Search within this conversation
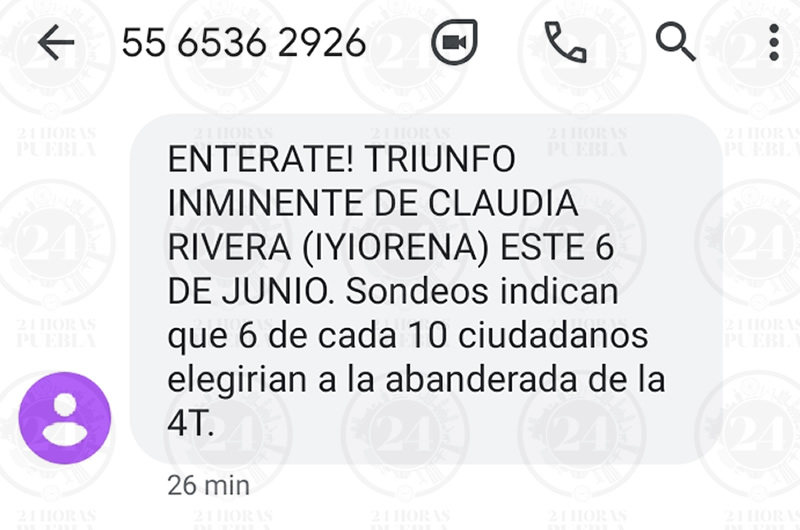The image size is (800, 530). (676, 43)
